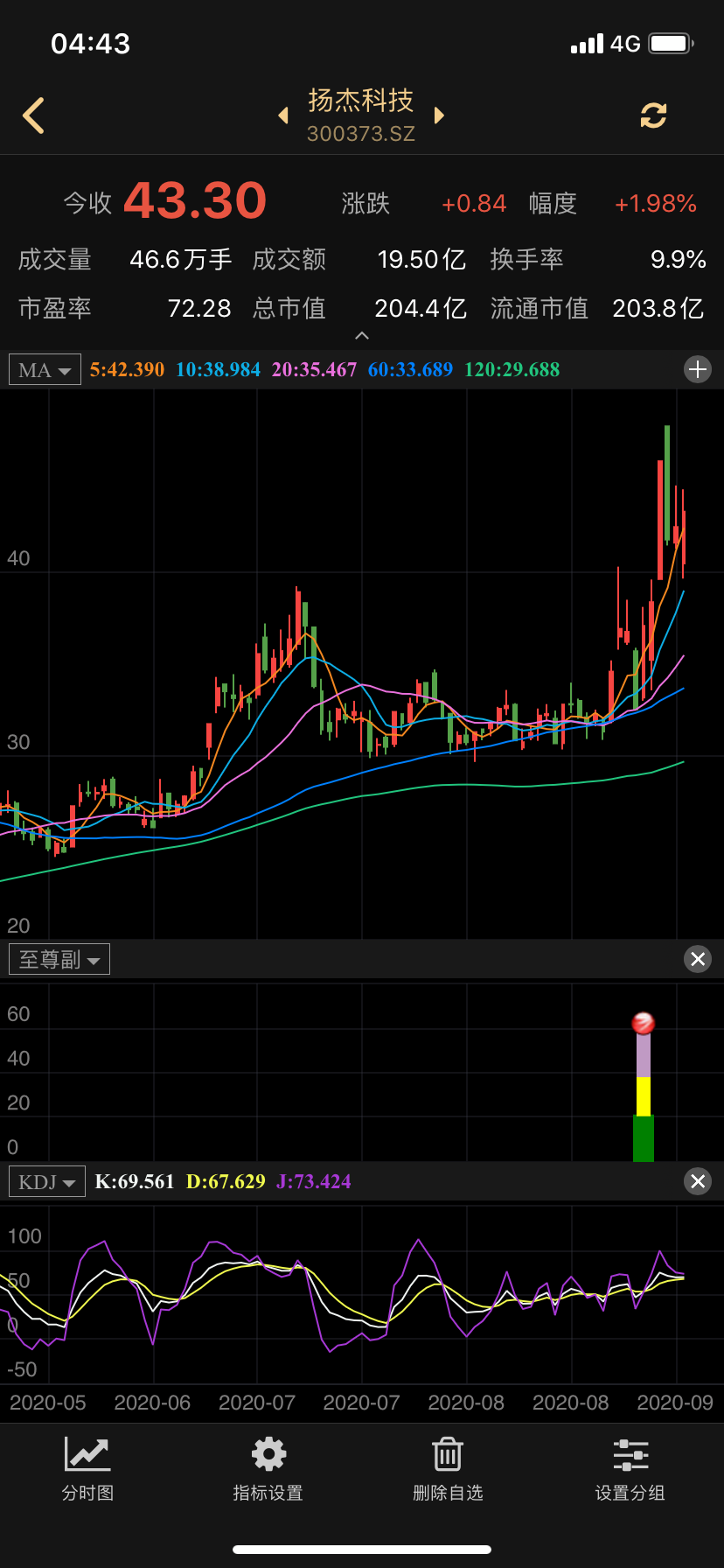Tap the refresh icon to reload quotes
The height and width of the screenshot is (1568, 724).
coord(653,115)
